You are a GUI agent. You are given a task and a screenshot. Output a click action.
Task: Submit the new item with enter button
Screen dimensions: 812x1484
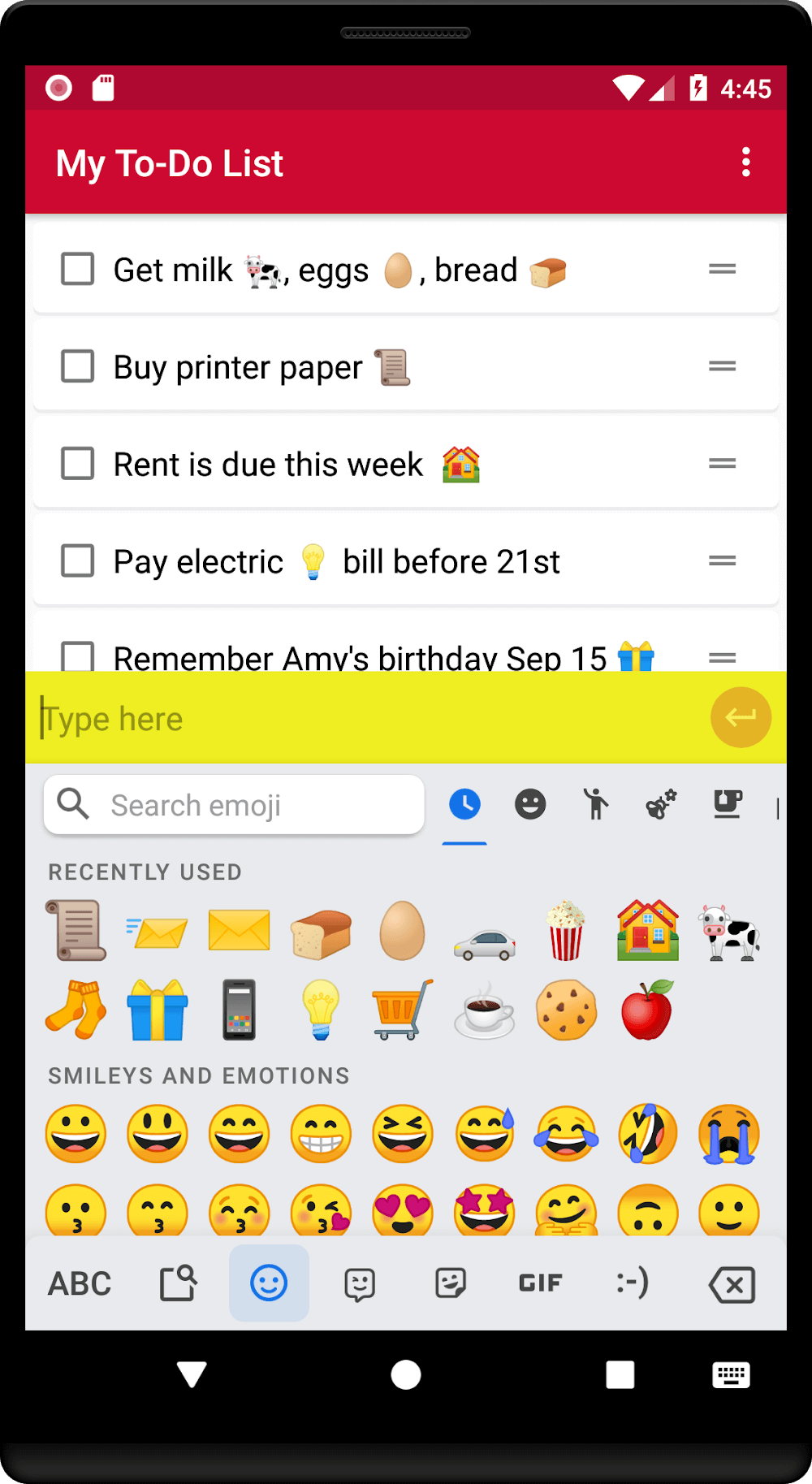click(740, 717)
